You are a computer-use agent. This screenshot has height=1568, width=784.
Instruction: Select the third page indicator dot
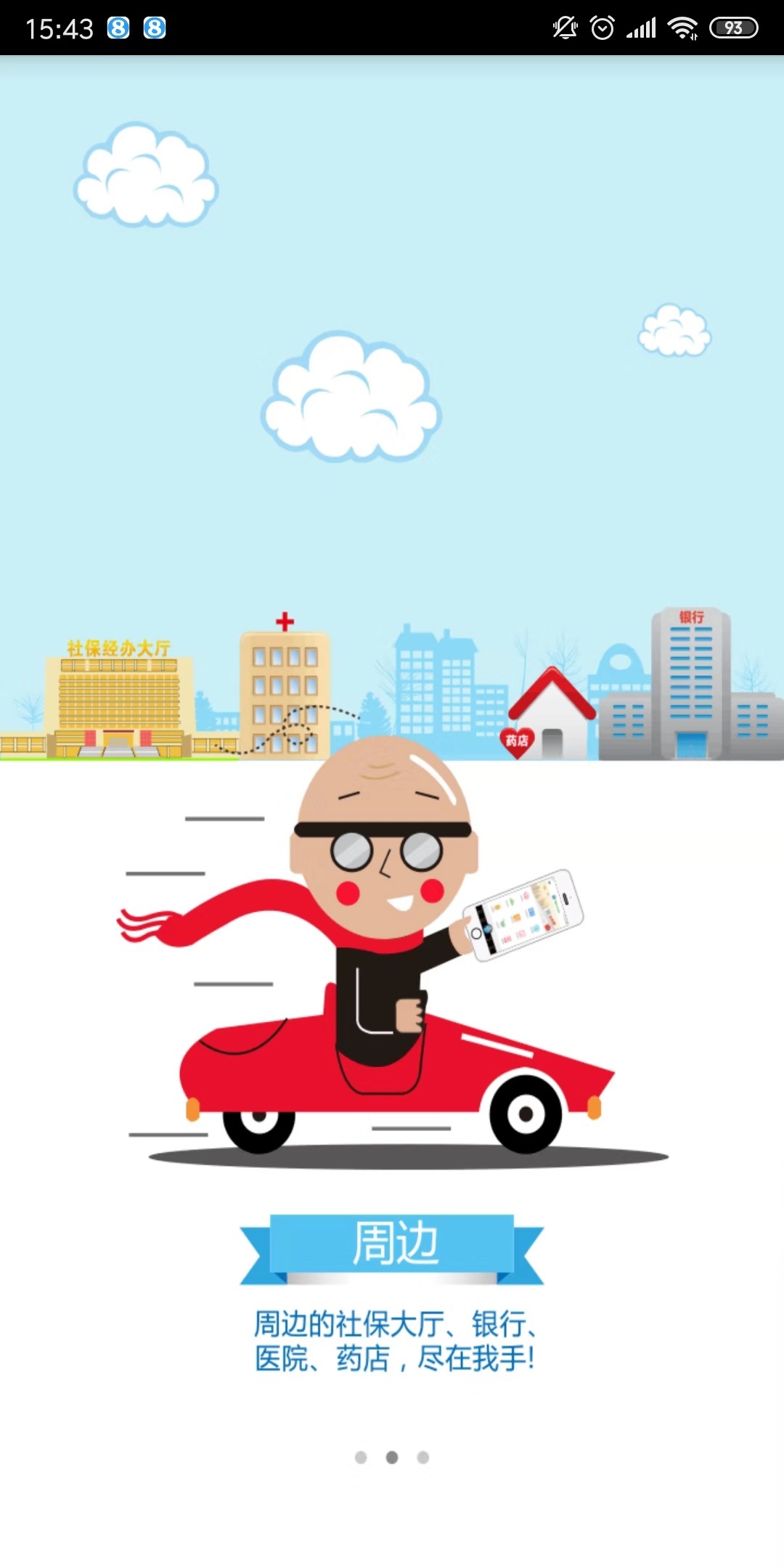(x=423, y=1457)
